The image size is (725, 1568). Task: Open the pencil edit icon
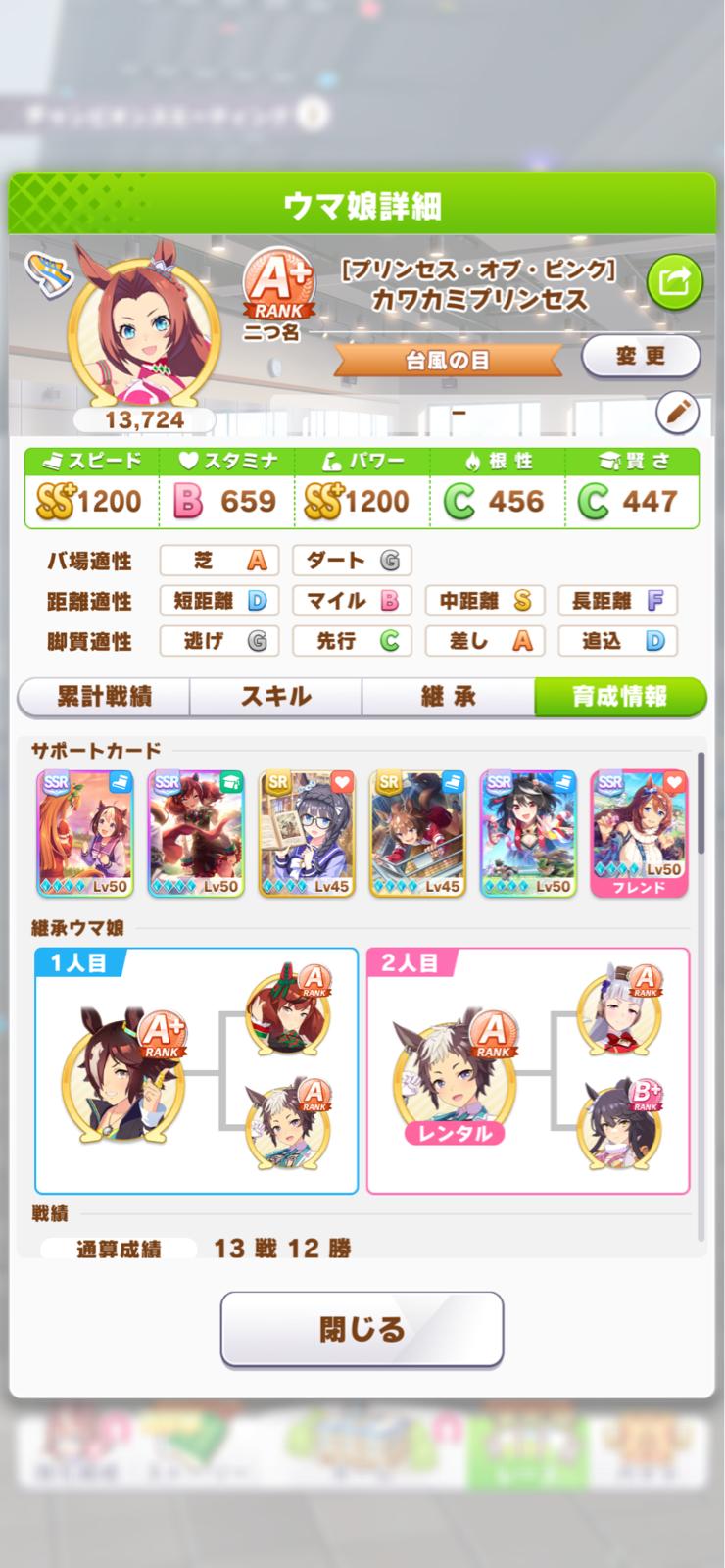[x=676, y=413]
